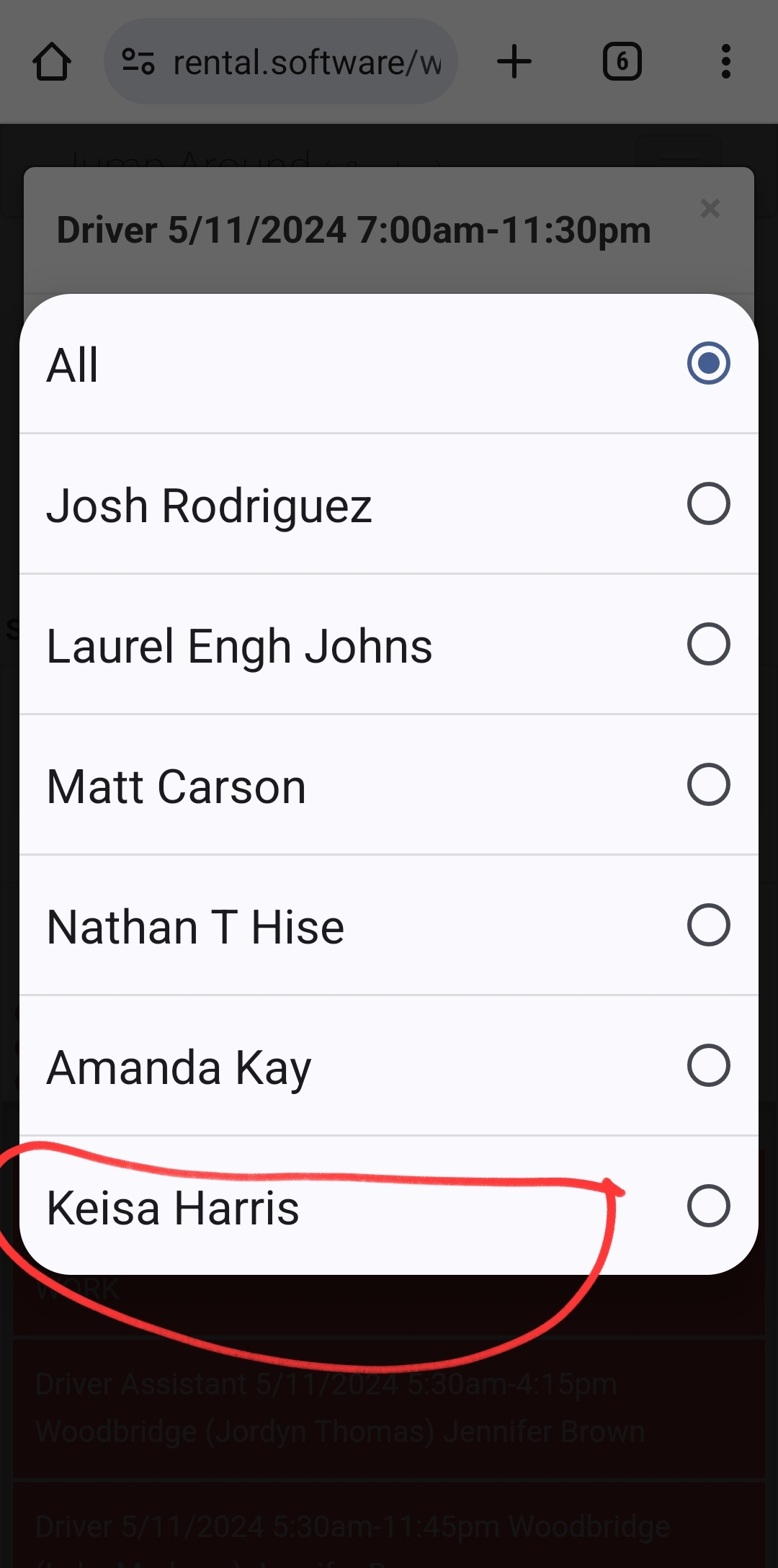Choose Nathan T Hise
This screenshot has height=1568, width=778.
point(708,925)
